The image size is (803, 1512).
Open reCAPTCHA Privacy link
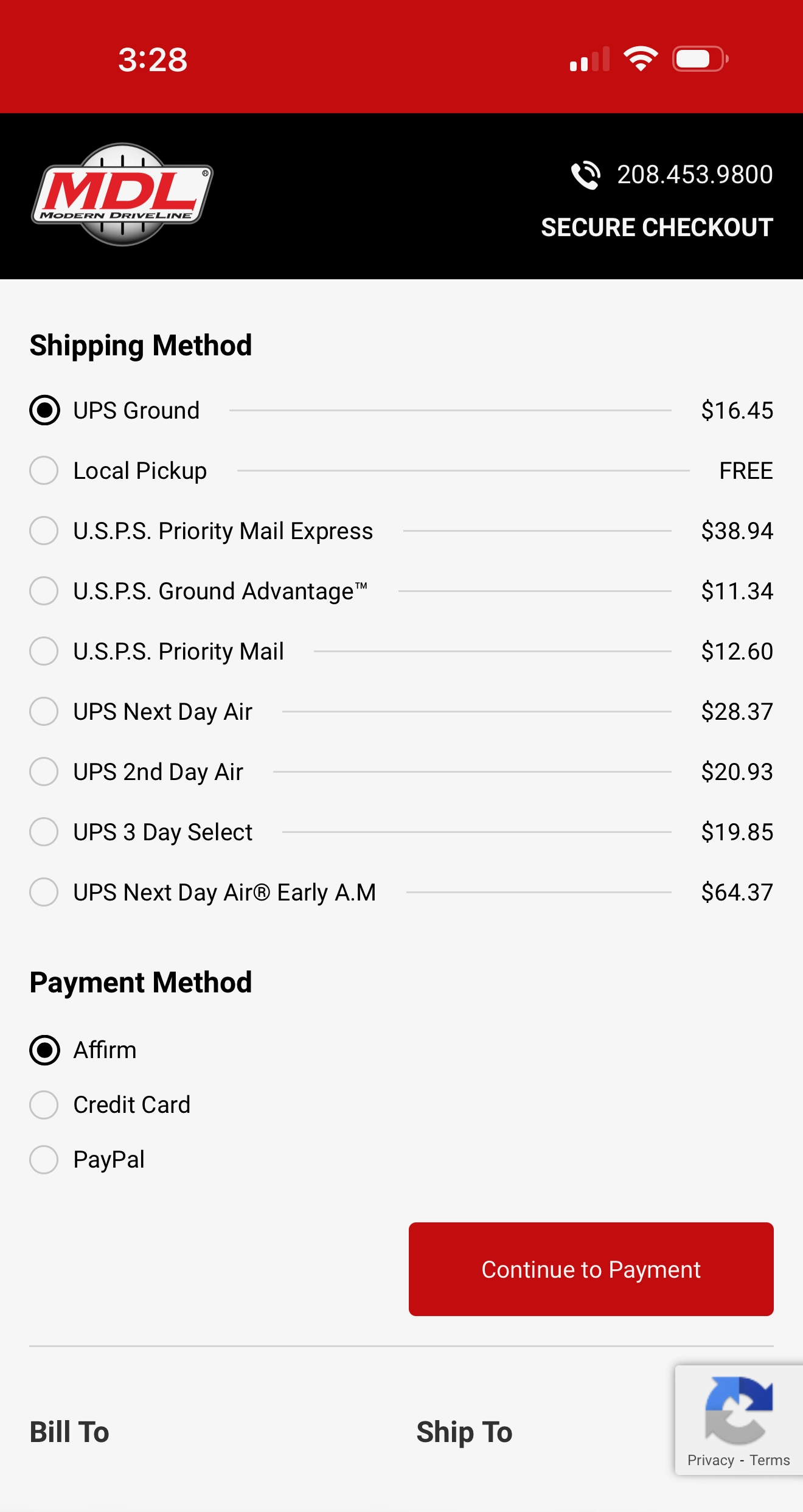tap(711, 1460)
